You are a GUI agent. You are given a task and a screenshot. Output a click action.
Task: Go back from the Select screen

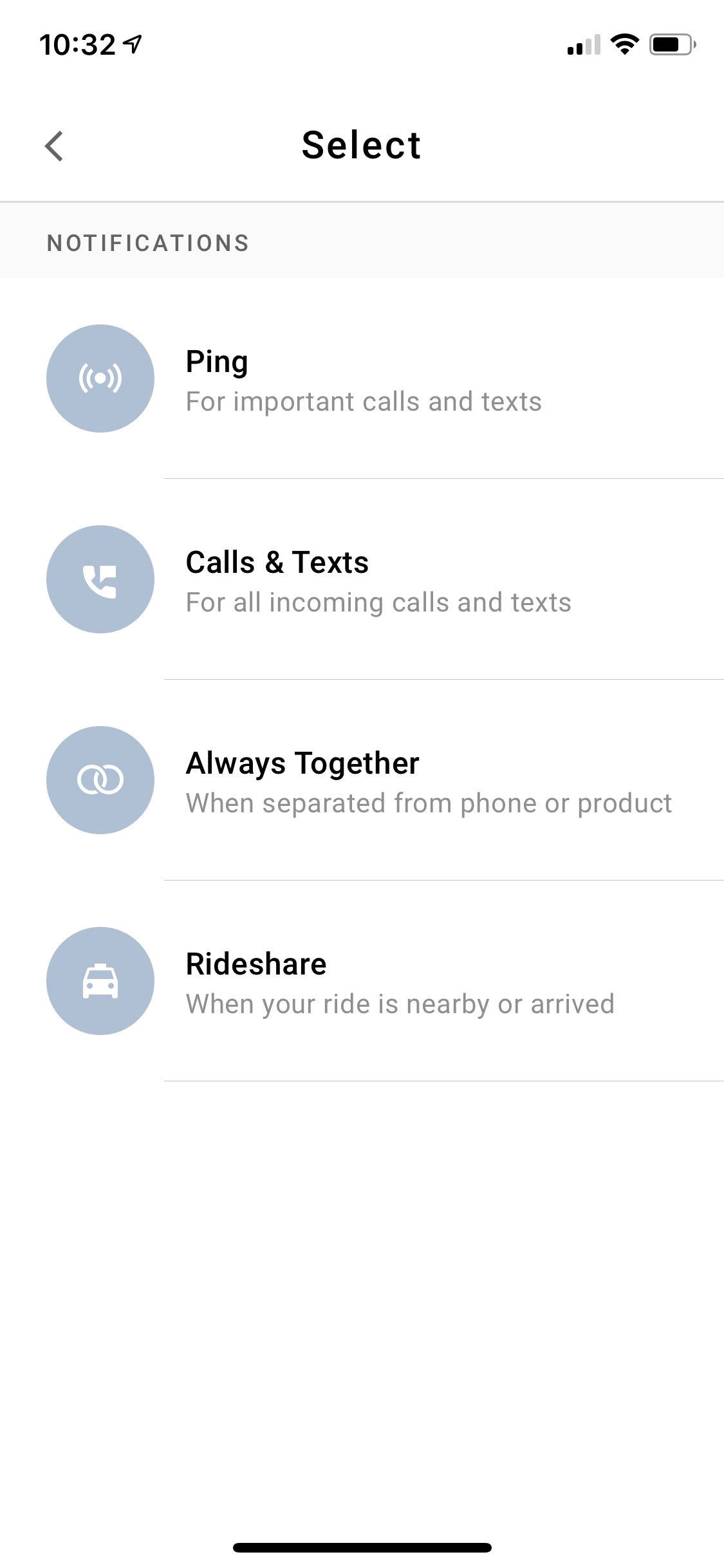click(55, 145)
